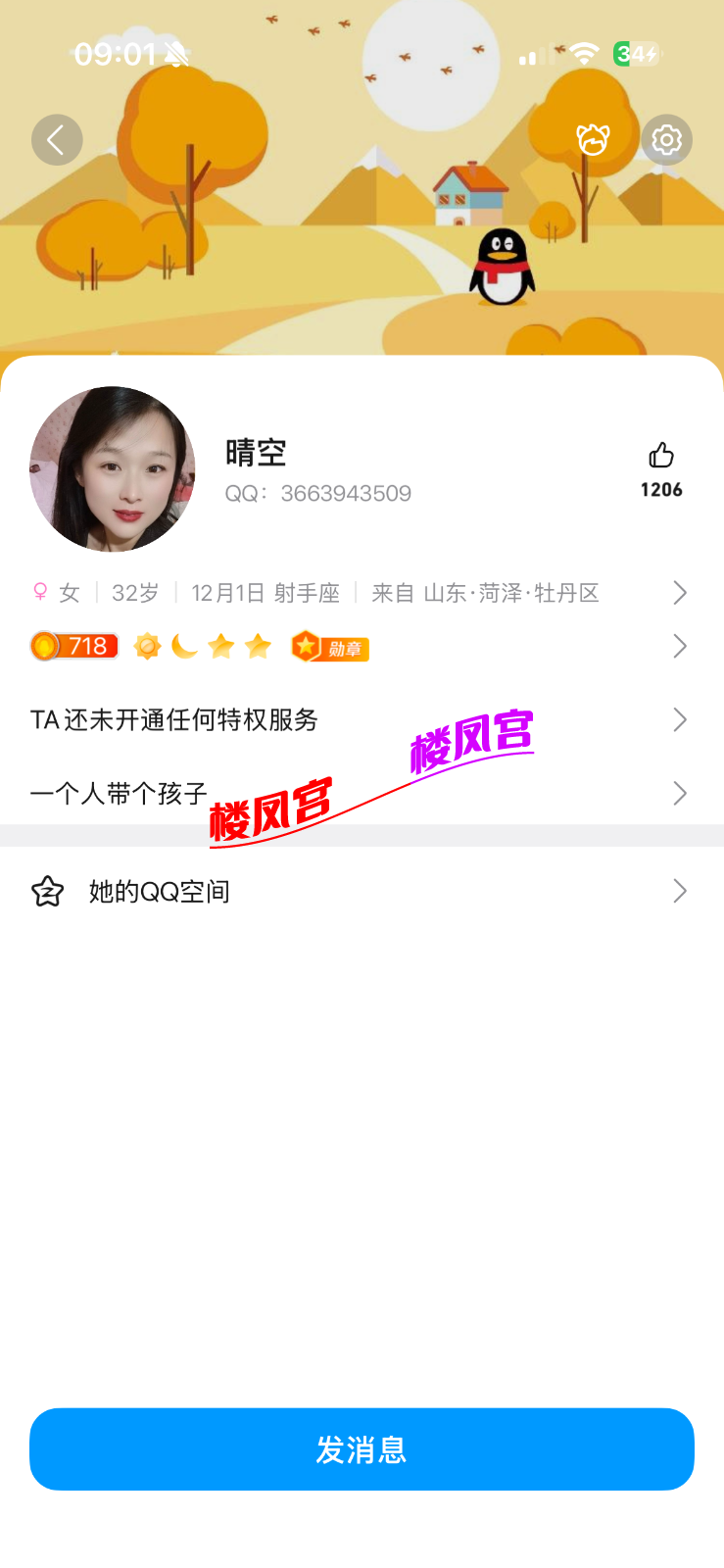Give a thumbs-up like to 晴空
This screenshot has width=724, height=1568.
pos(661,456)
